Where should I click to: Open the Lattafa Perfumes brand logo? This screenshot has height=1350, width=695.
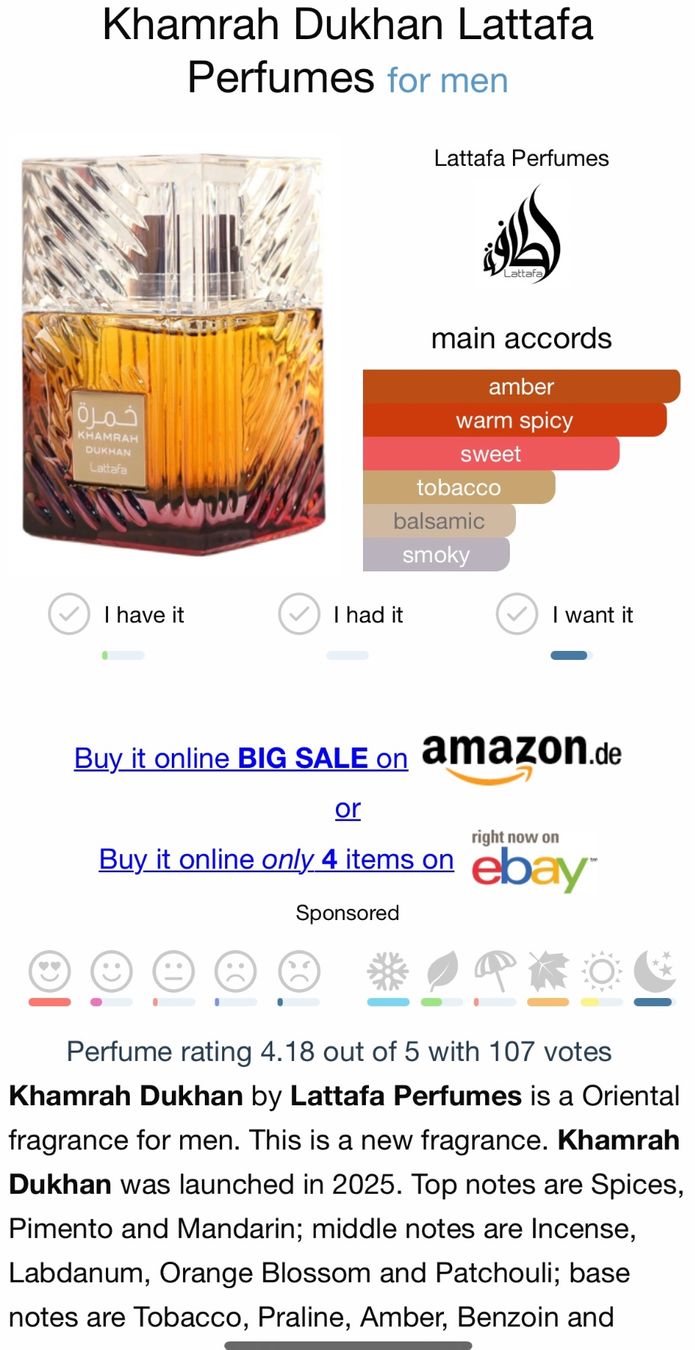tap(521, 234)
